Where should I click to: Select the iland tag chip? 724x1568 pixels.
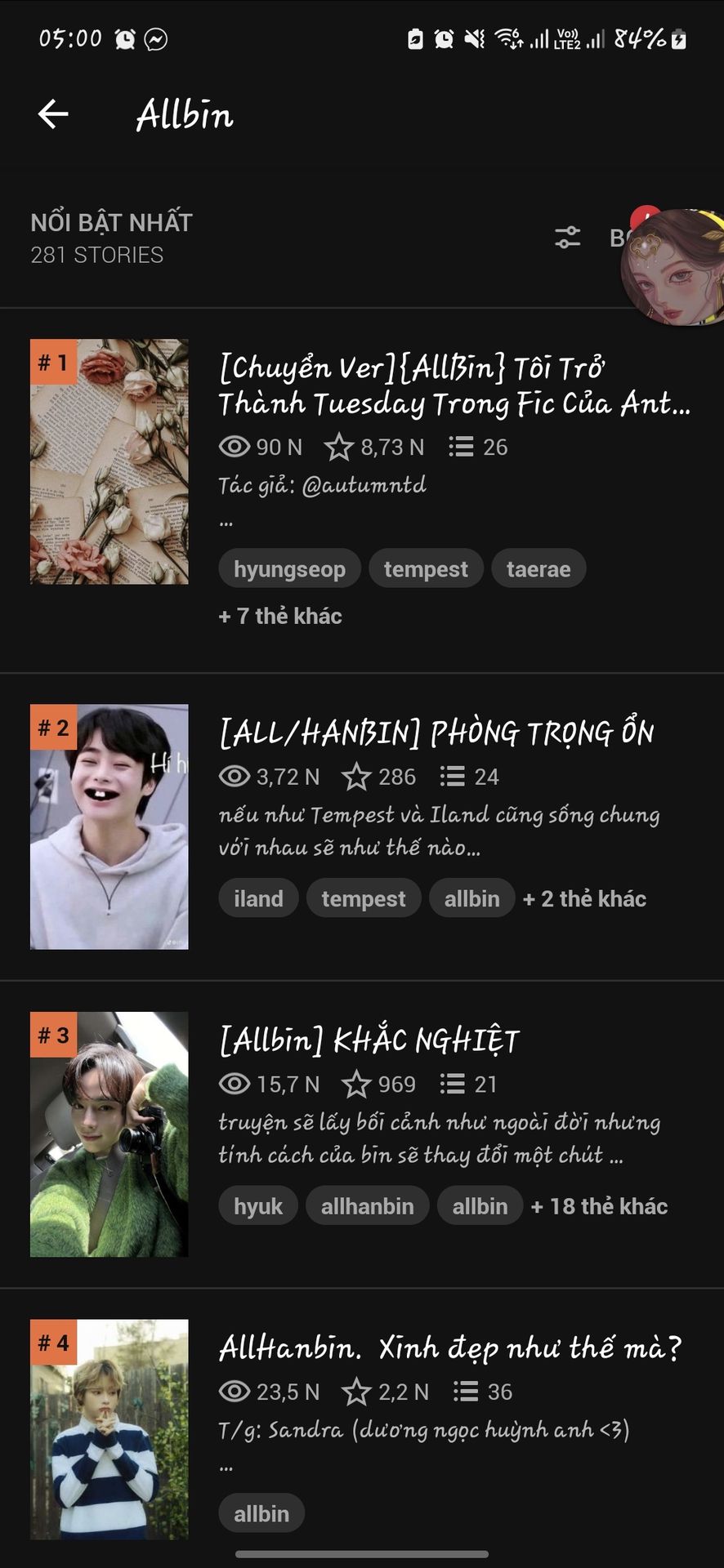258,898
